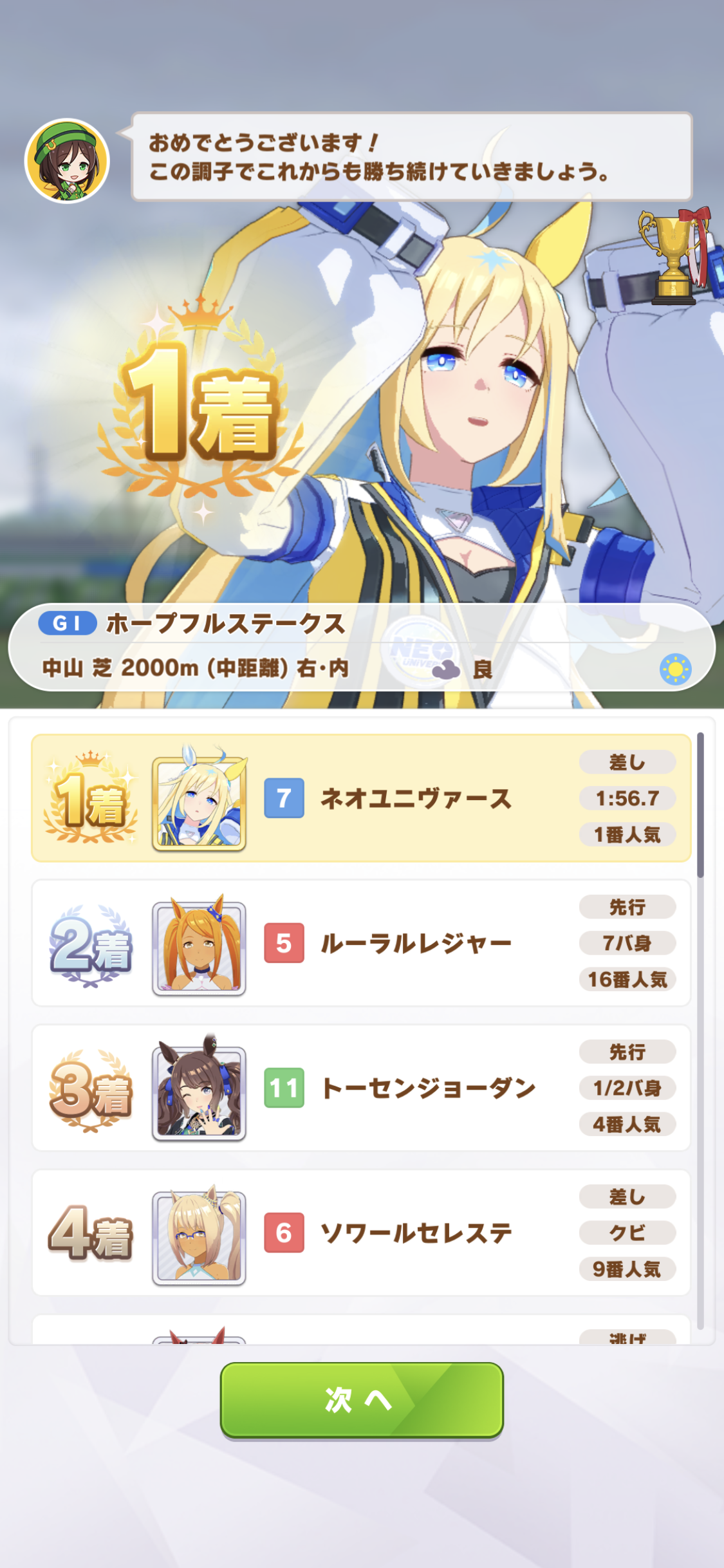Select ソワールセレステ fourth place result row
Screen dimensions: 724x1568
pyautogui.click(x=360, y=1233)
